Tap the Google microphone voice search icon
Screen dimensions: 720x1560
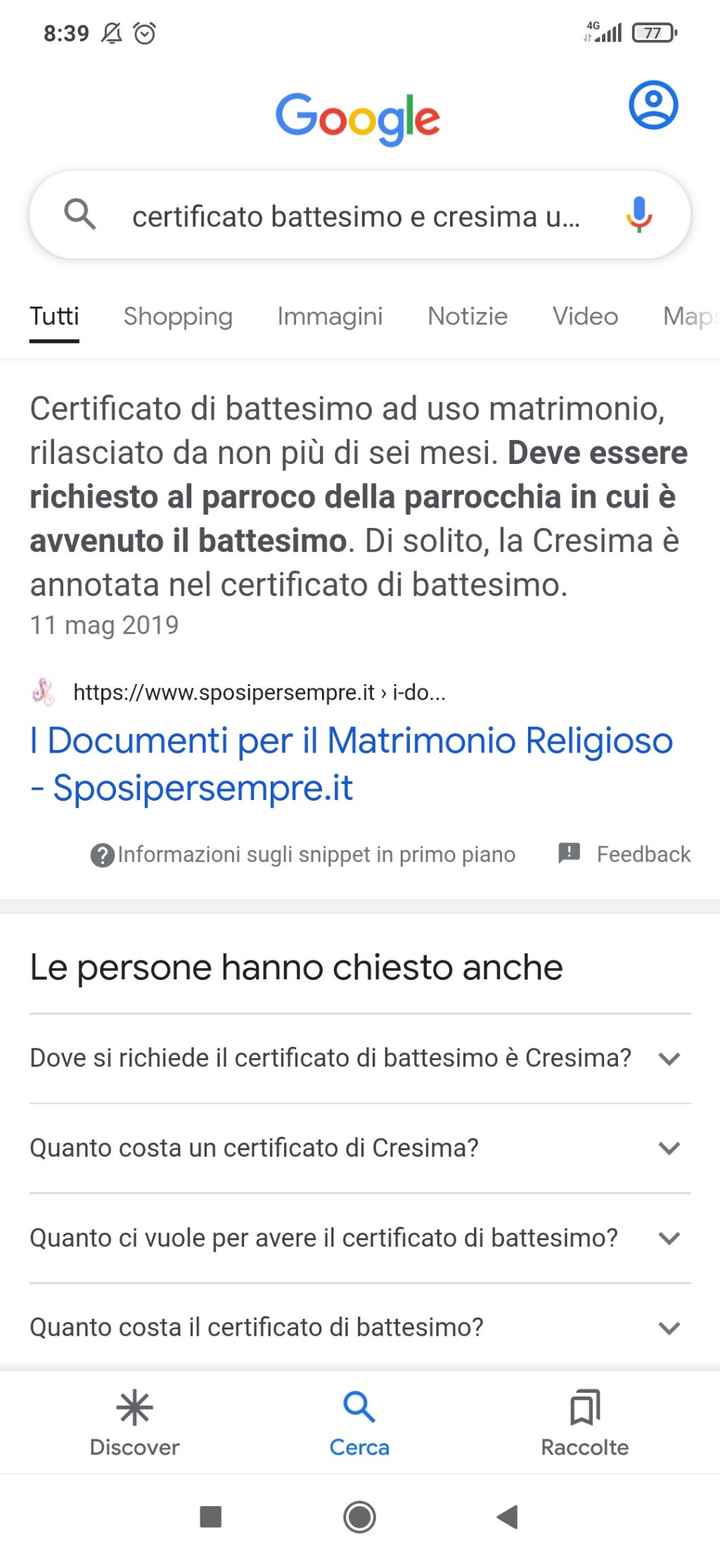tap(638, 215)
